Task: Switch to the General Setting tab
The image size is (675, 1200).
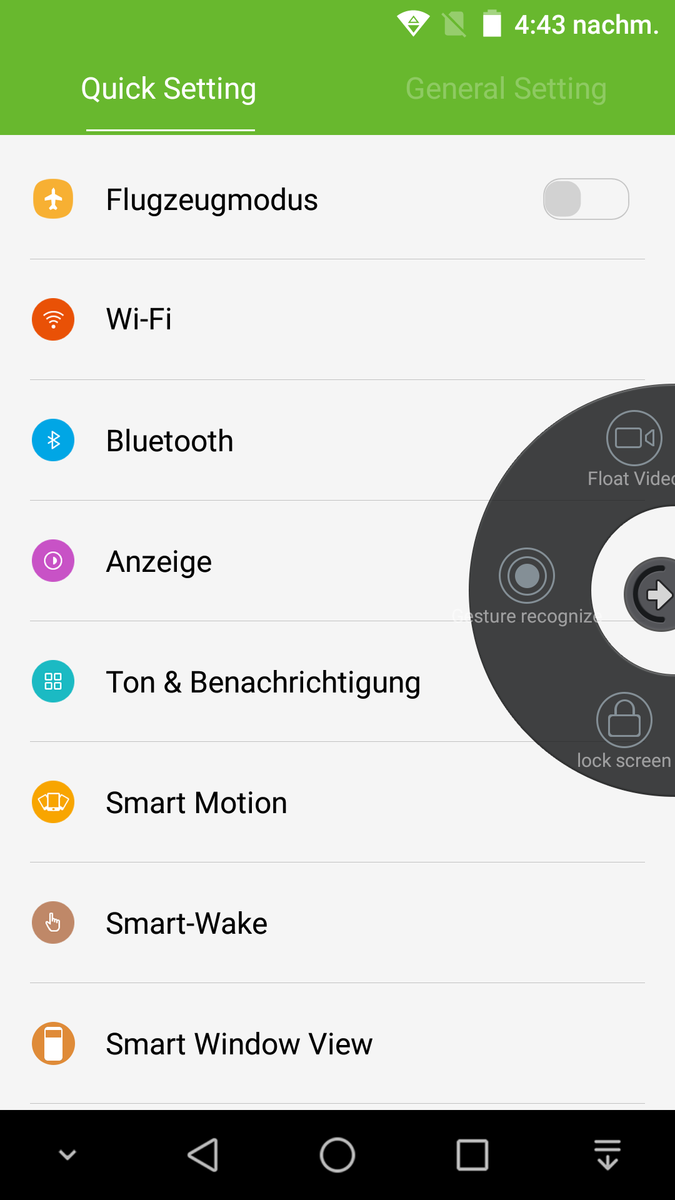Action: (505, 89)
